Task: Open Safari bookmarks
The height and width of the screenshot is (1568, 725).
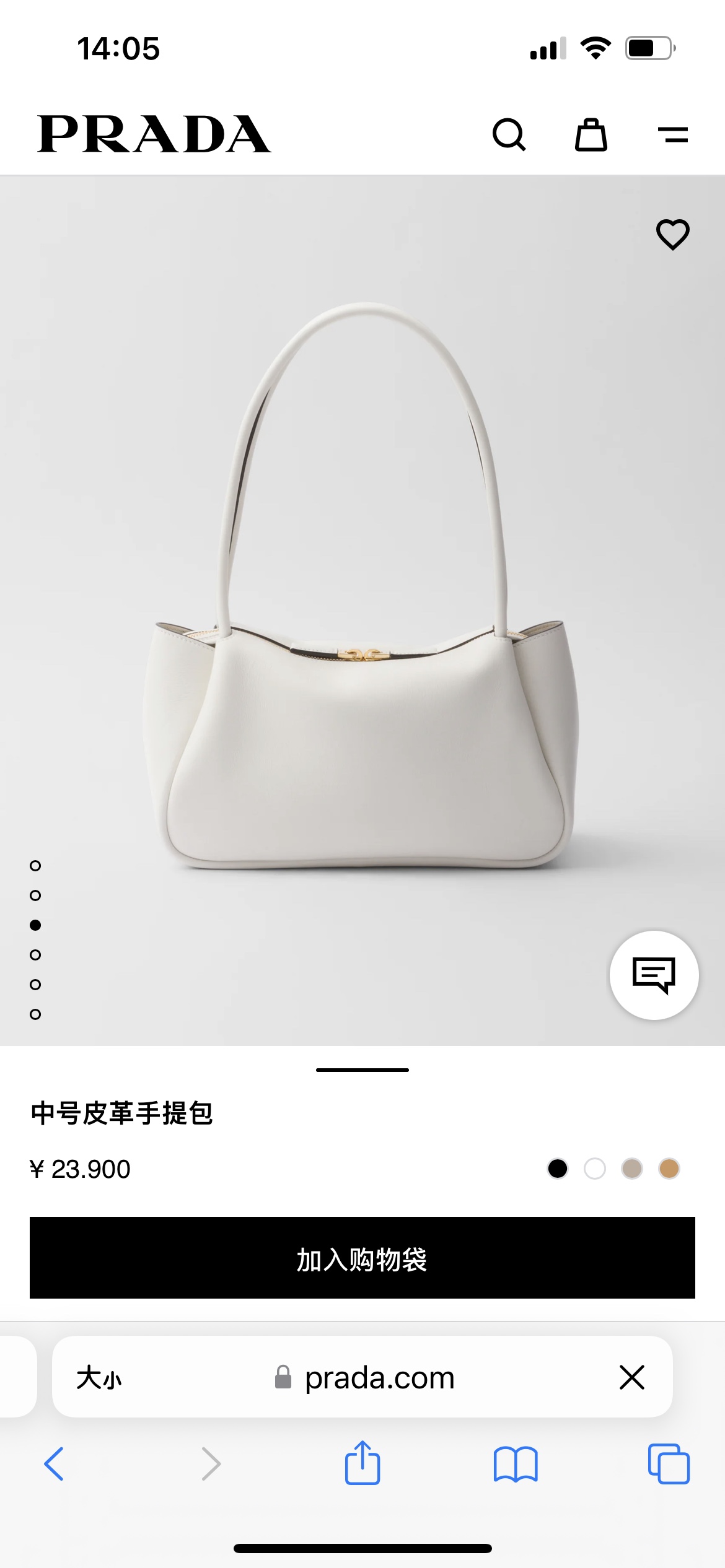Action: pos(516,1464)
